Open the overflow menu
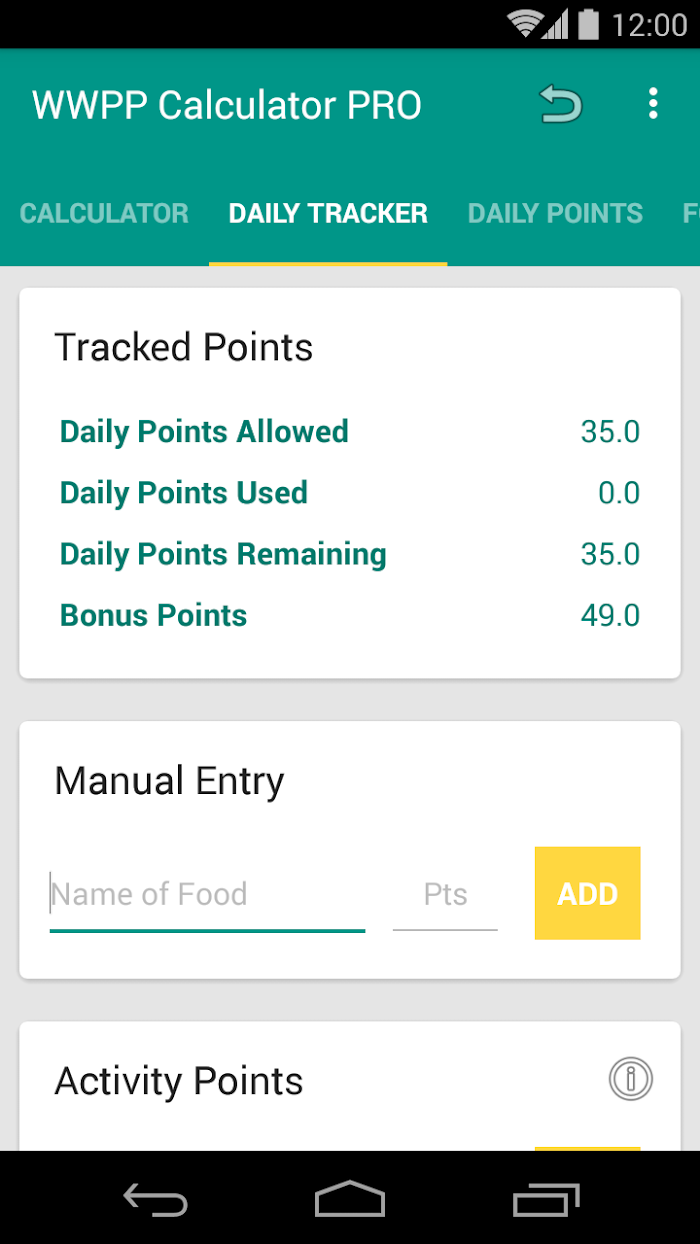The width and height of the screenshot is (700, 1244). (x=653, y=104)
